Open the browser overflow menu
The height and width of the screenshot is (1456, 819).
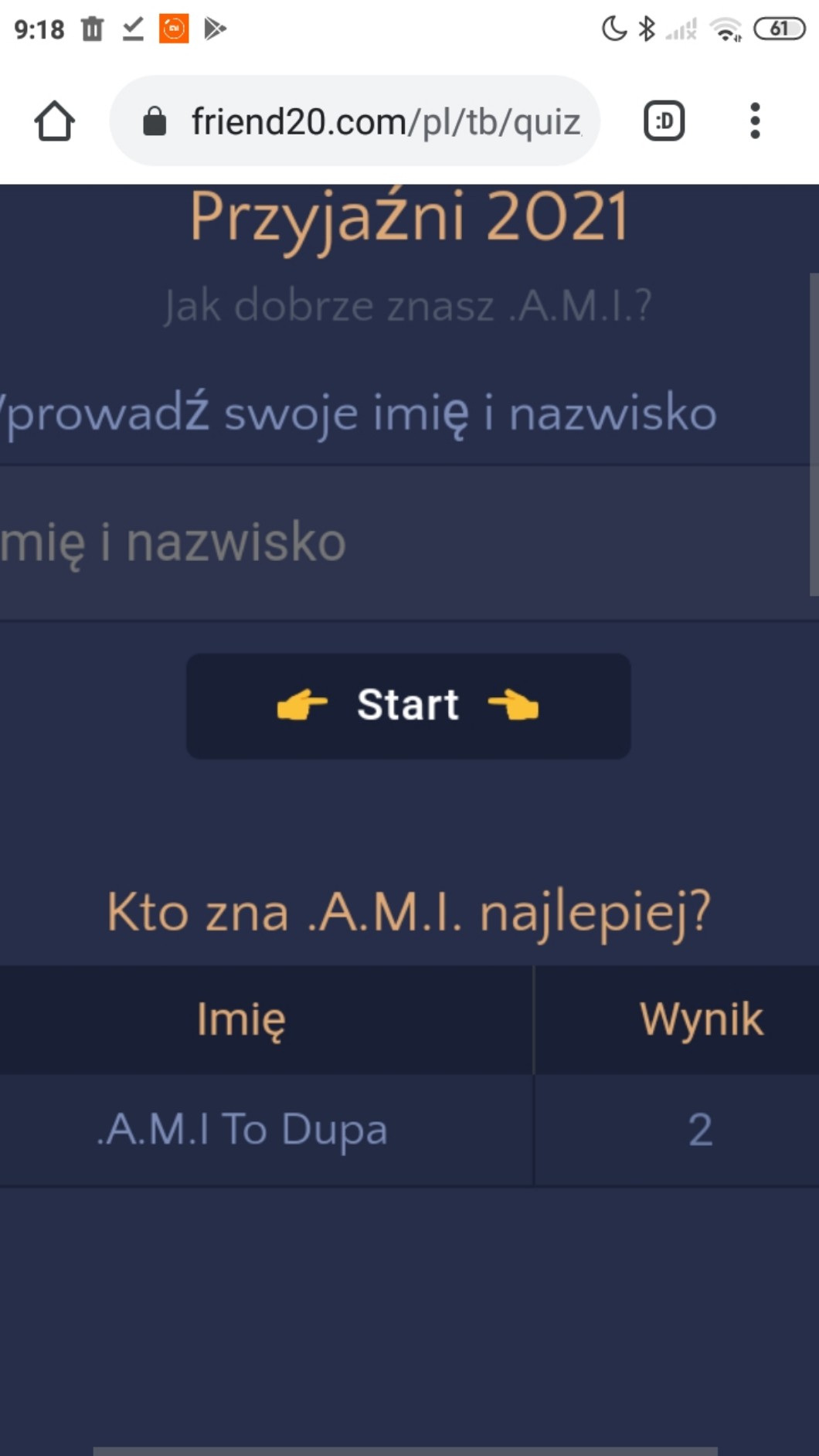pos(755,121)
